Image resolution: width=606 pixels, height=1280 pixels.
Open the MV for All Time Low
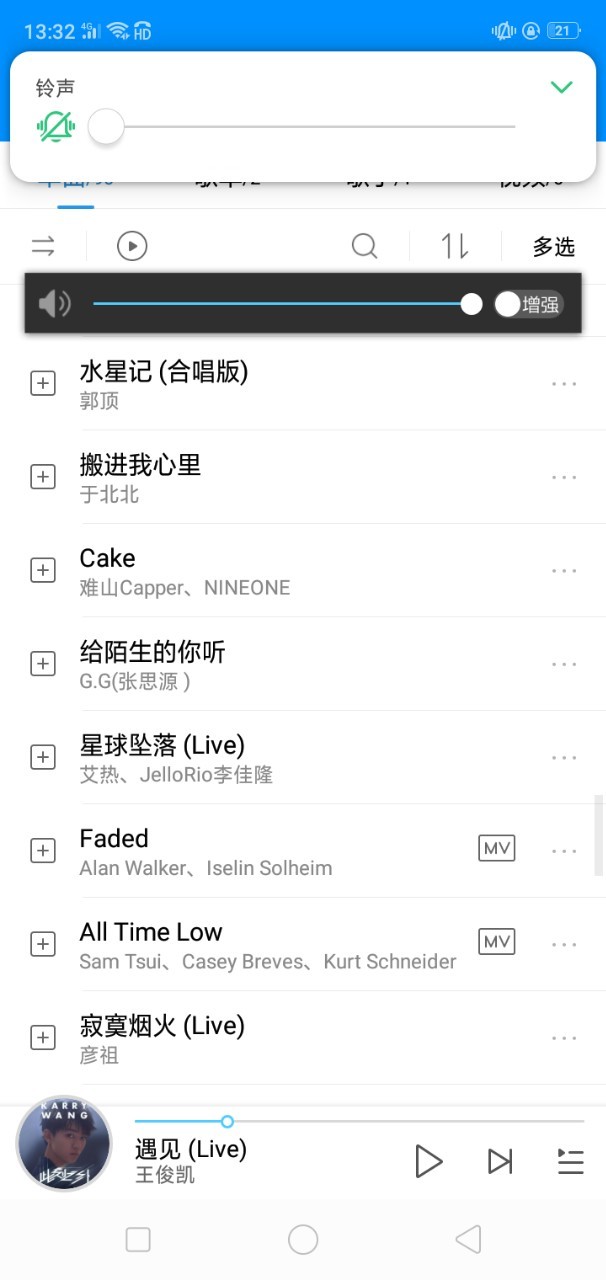497,942
